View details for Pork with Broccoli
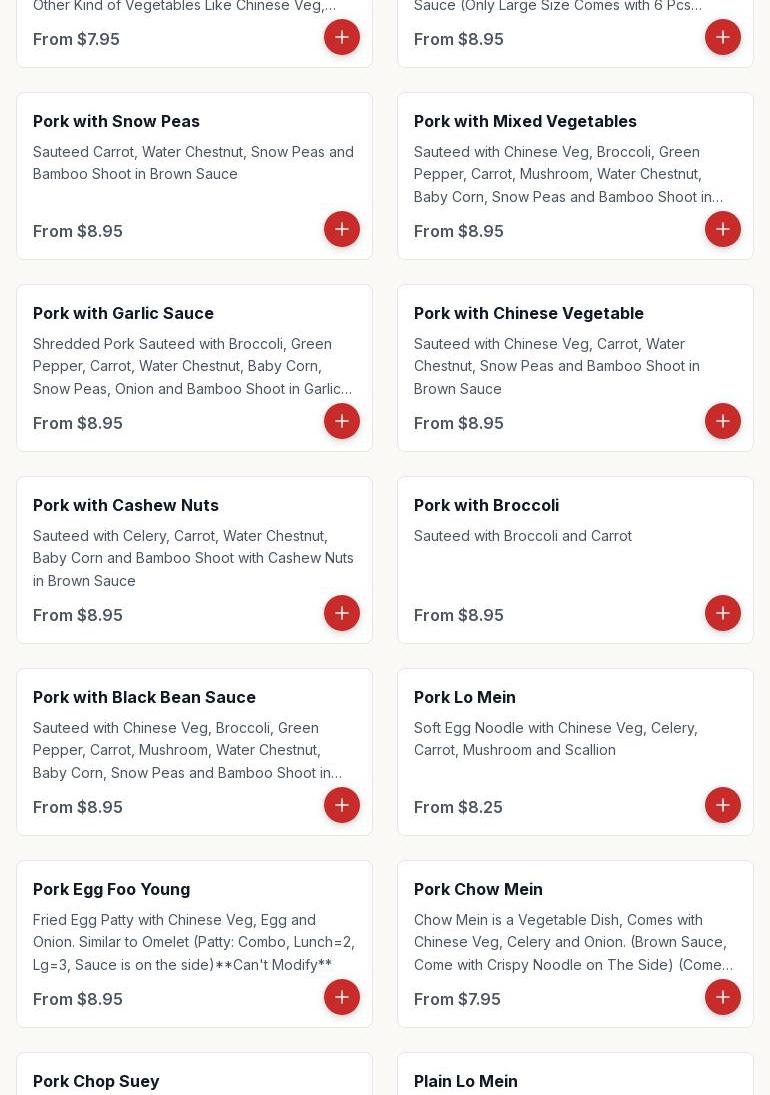The width and height of the screenshot is (770, 1095). tap(486, 505)
